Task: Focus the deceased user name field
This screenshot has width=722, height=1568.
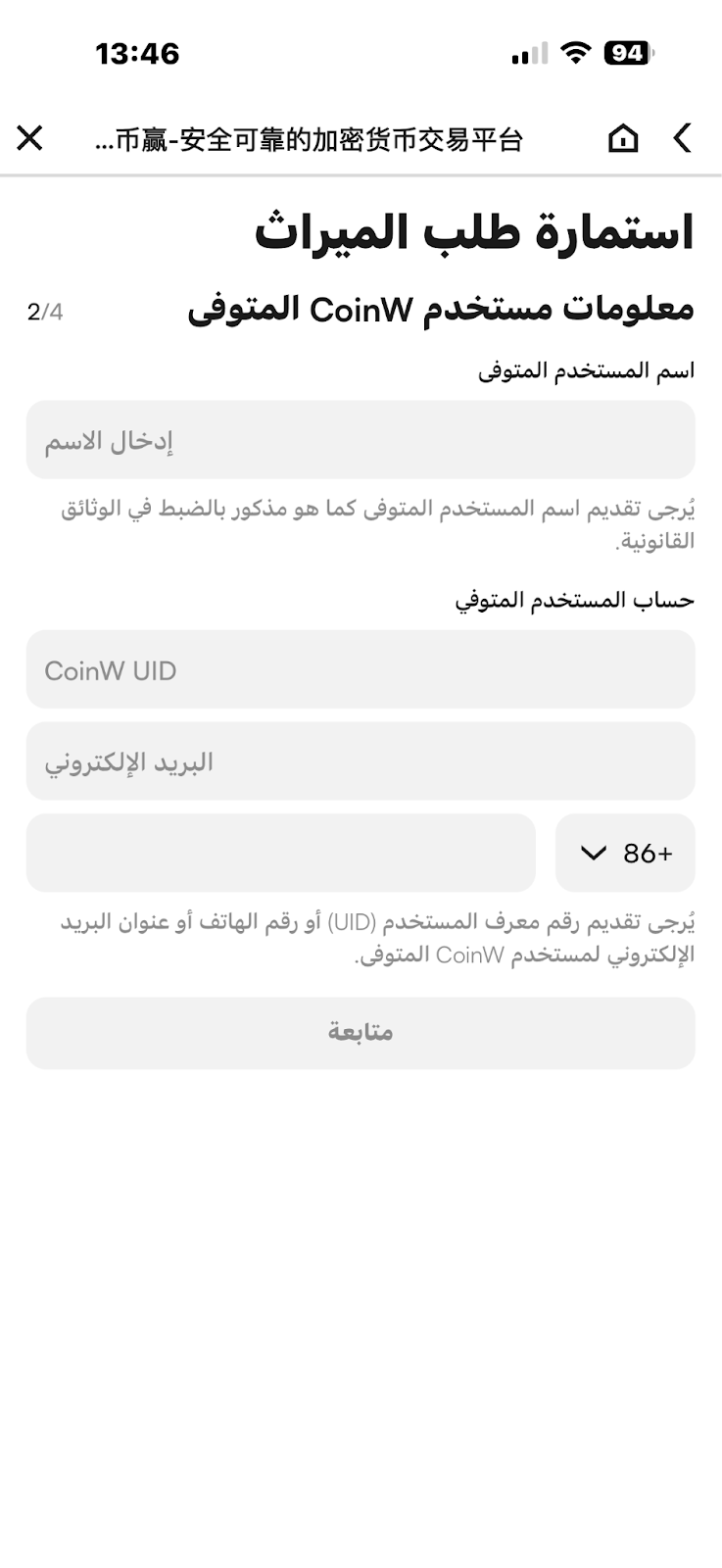Action: tap(361, 440)
